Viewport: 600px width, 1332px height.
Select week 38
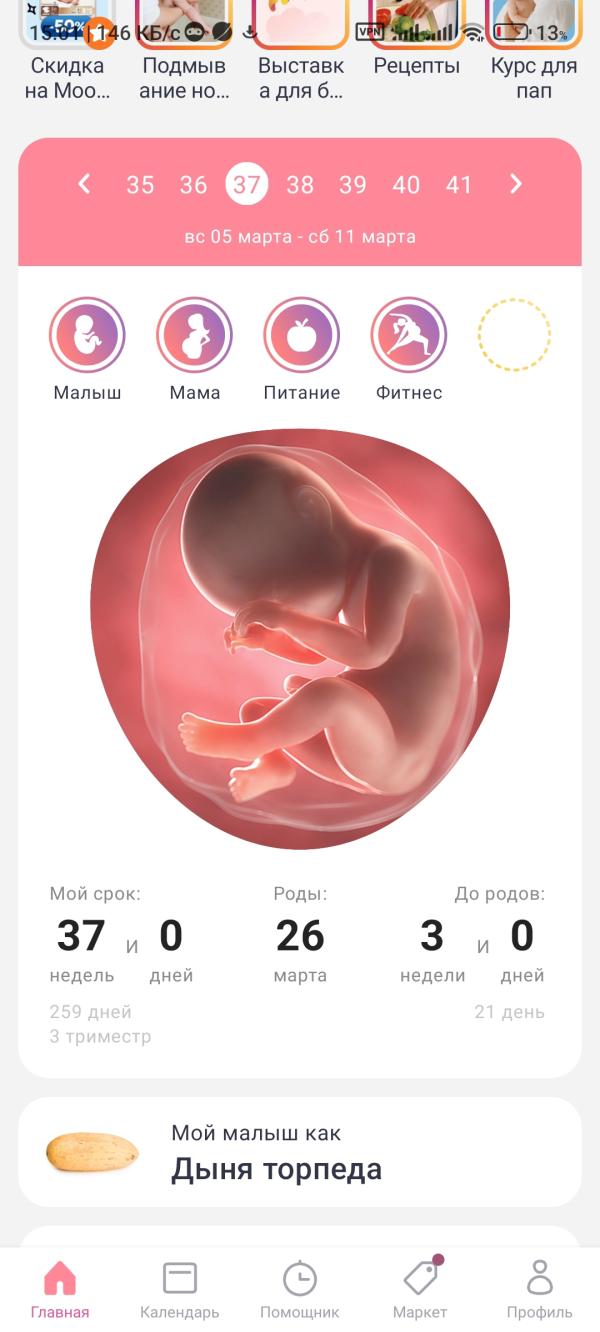click(x=300, y=185)
